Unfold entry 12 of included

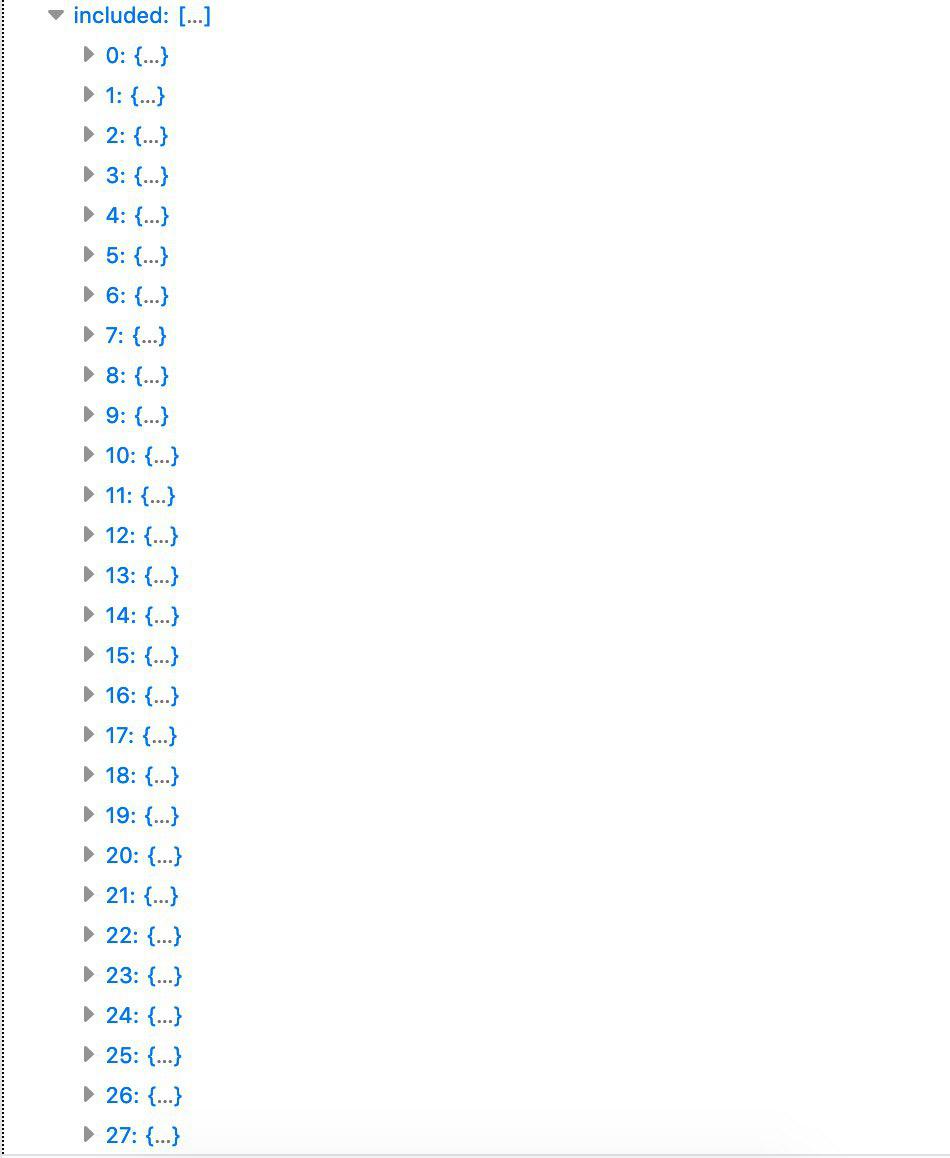pos(89,535)
